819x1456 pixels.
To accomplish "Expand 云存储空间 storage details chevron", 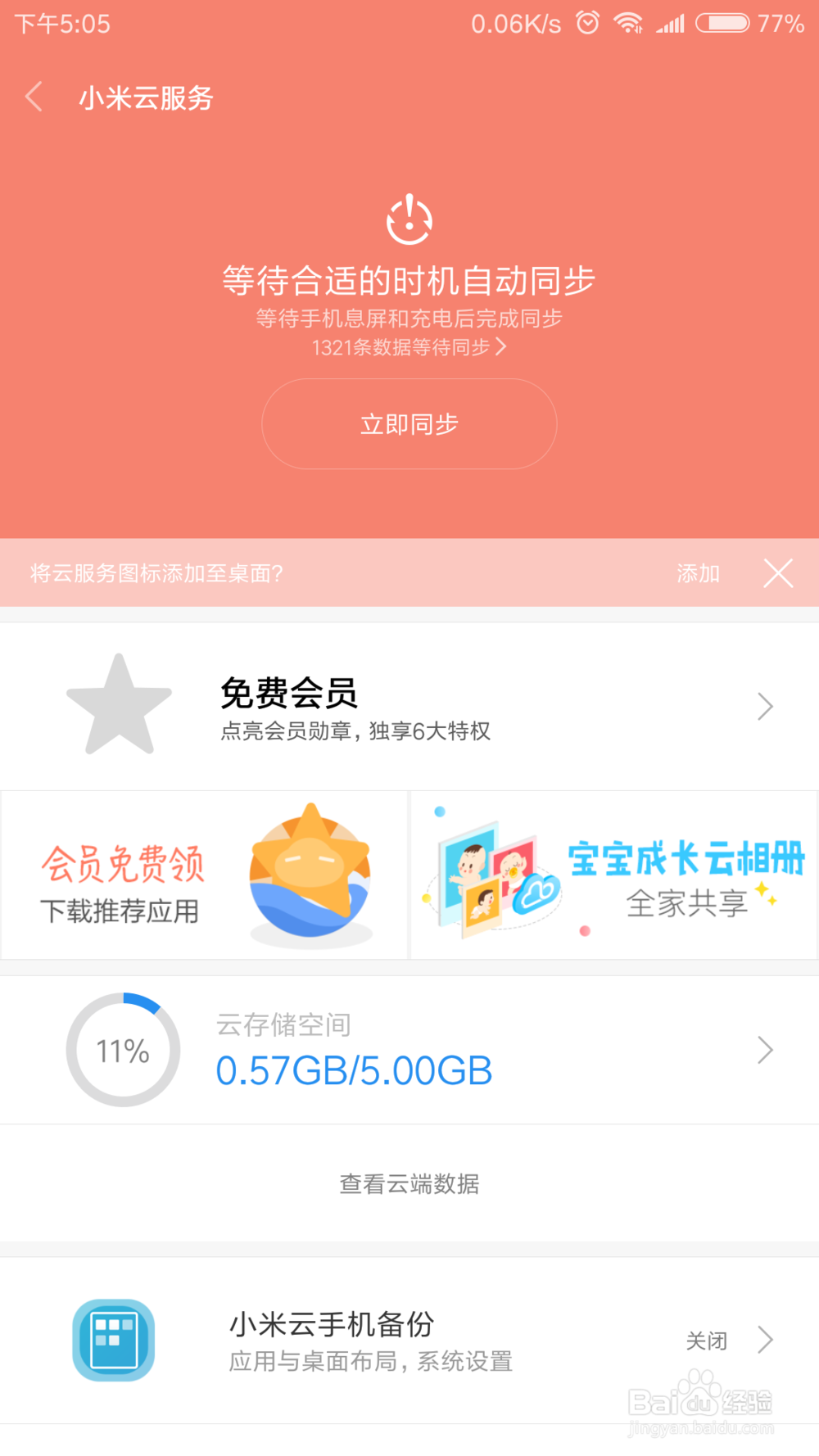I will coord(763,1049).
